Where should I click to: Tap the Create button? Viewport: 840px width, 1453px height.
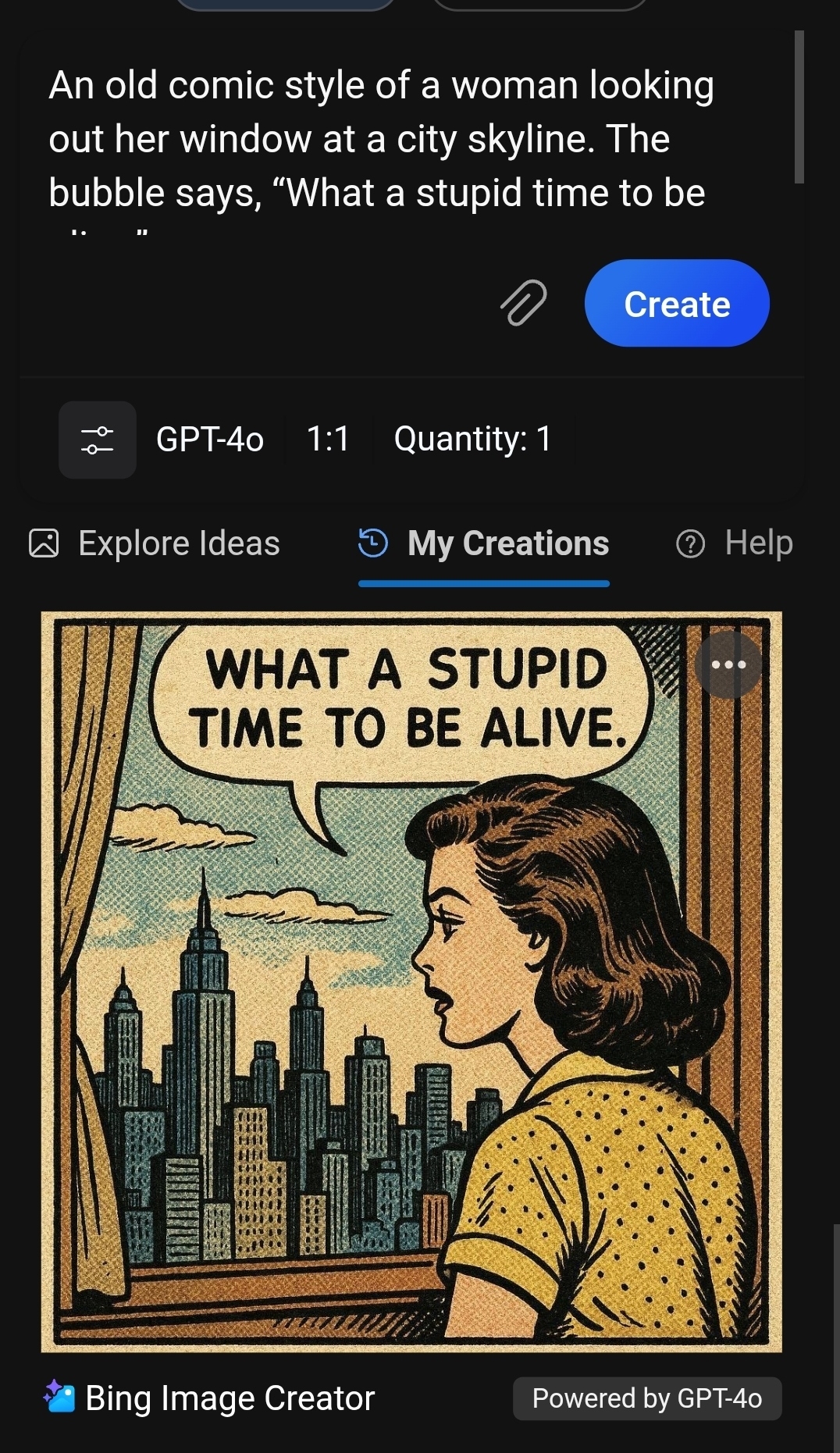click(x=676, y=304)
